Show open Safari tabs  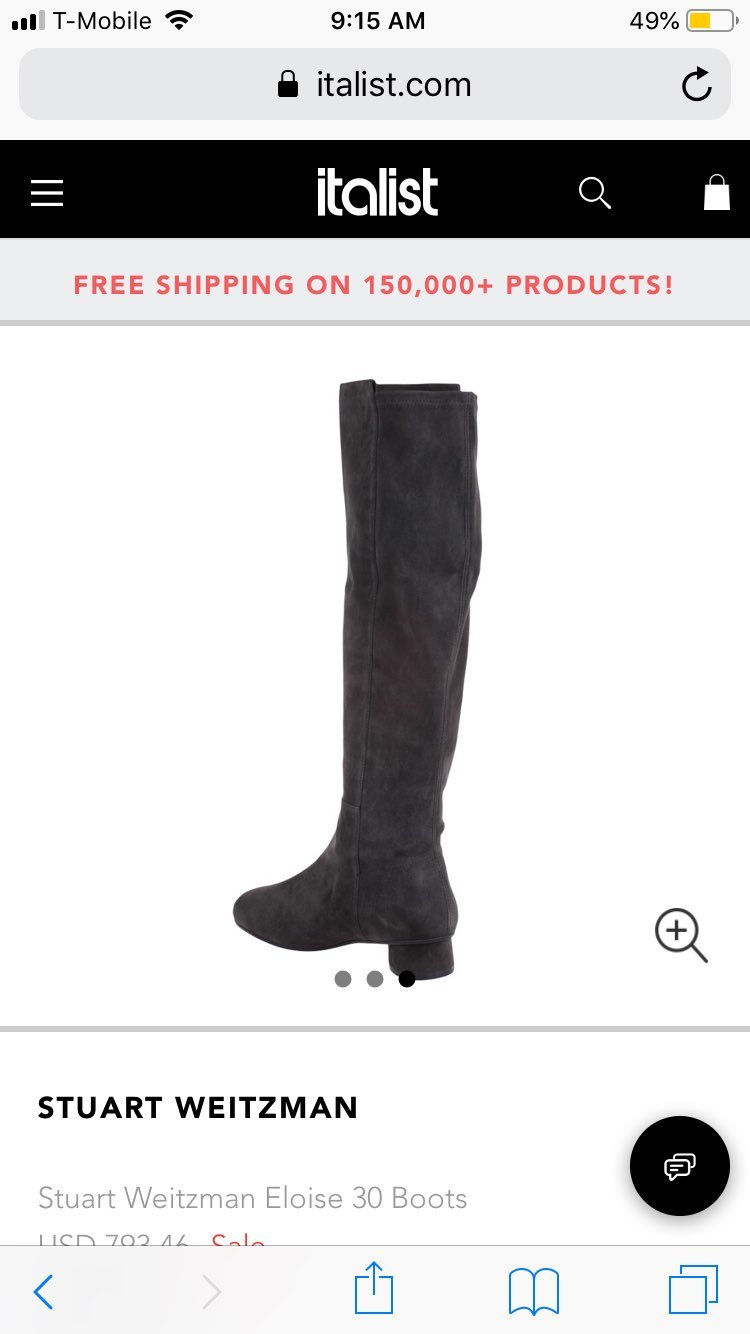click(x=693, y=1290)
